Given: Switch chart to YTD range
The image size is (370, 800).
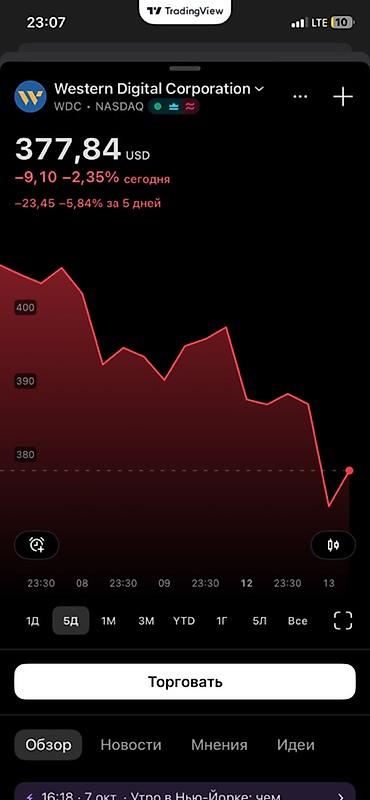Looking at the screenshot, I should click(x=184, y=621).
